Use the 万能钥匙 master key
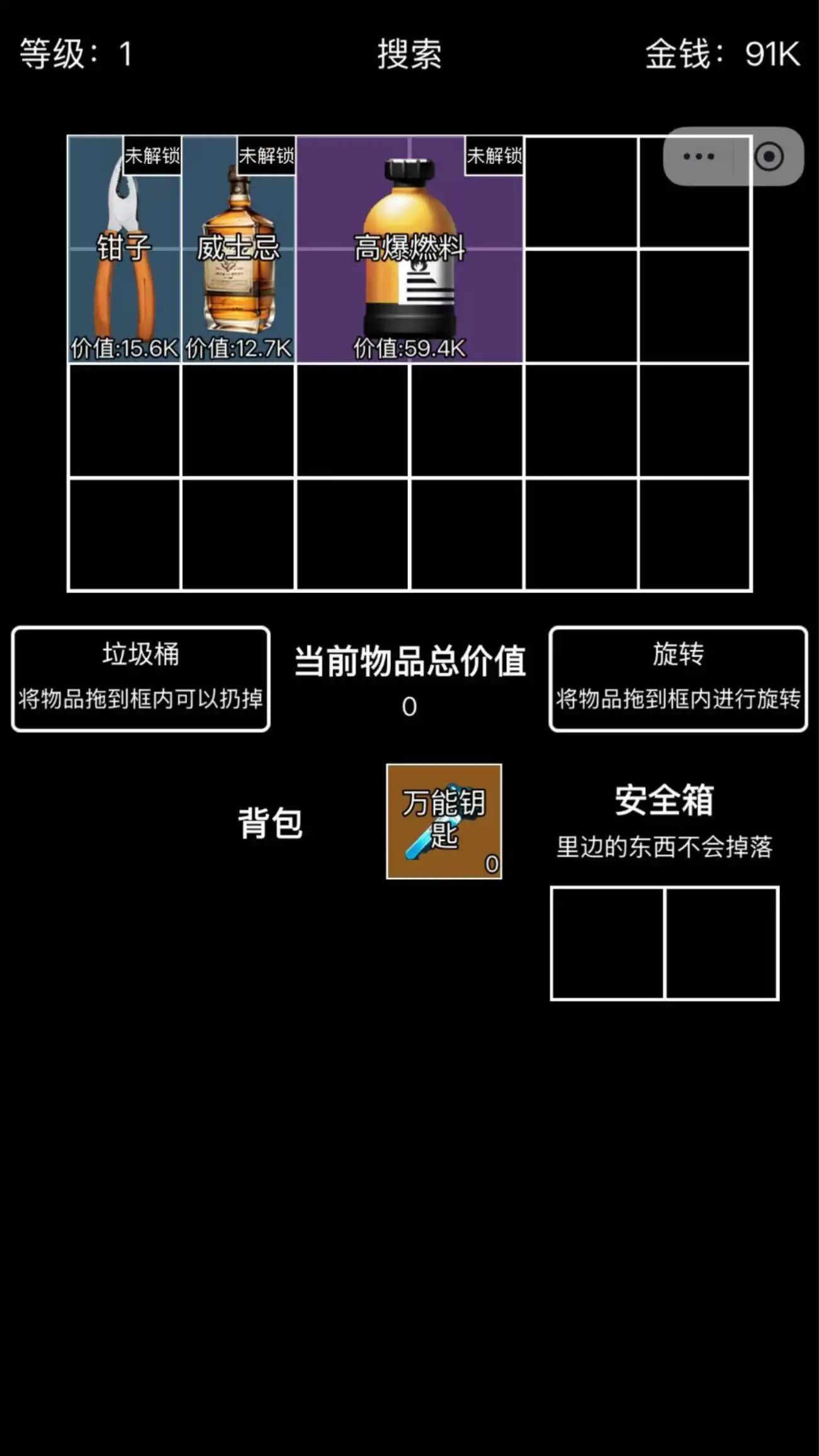 pos(444,821)
